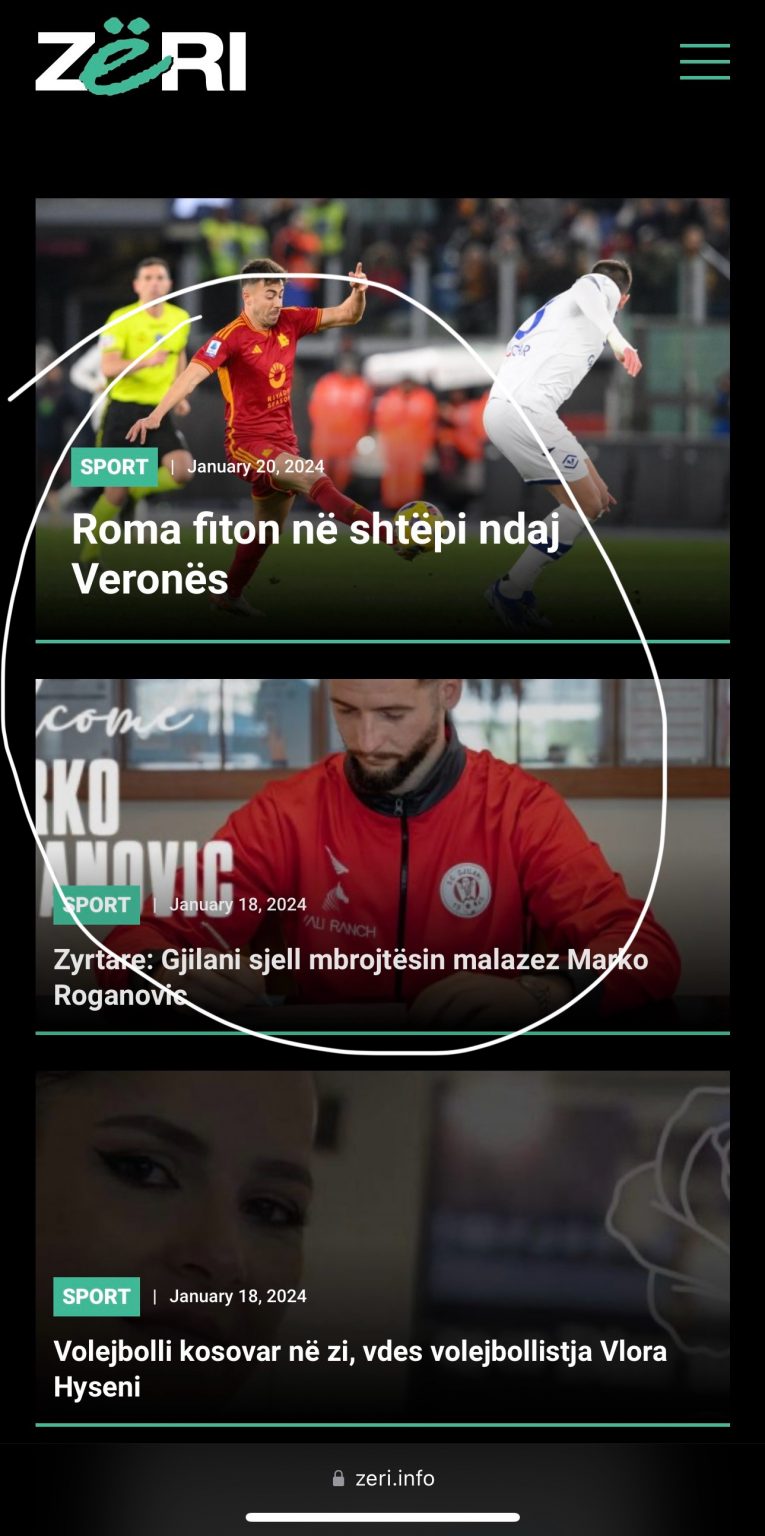Open Volejbolli kosovar në zi article
The width and height of the screenshot is (765, 1536).
360,1368
